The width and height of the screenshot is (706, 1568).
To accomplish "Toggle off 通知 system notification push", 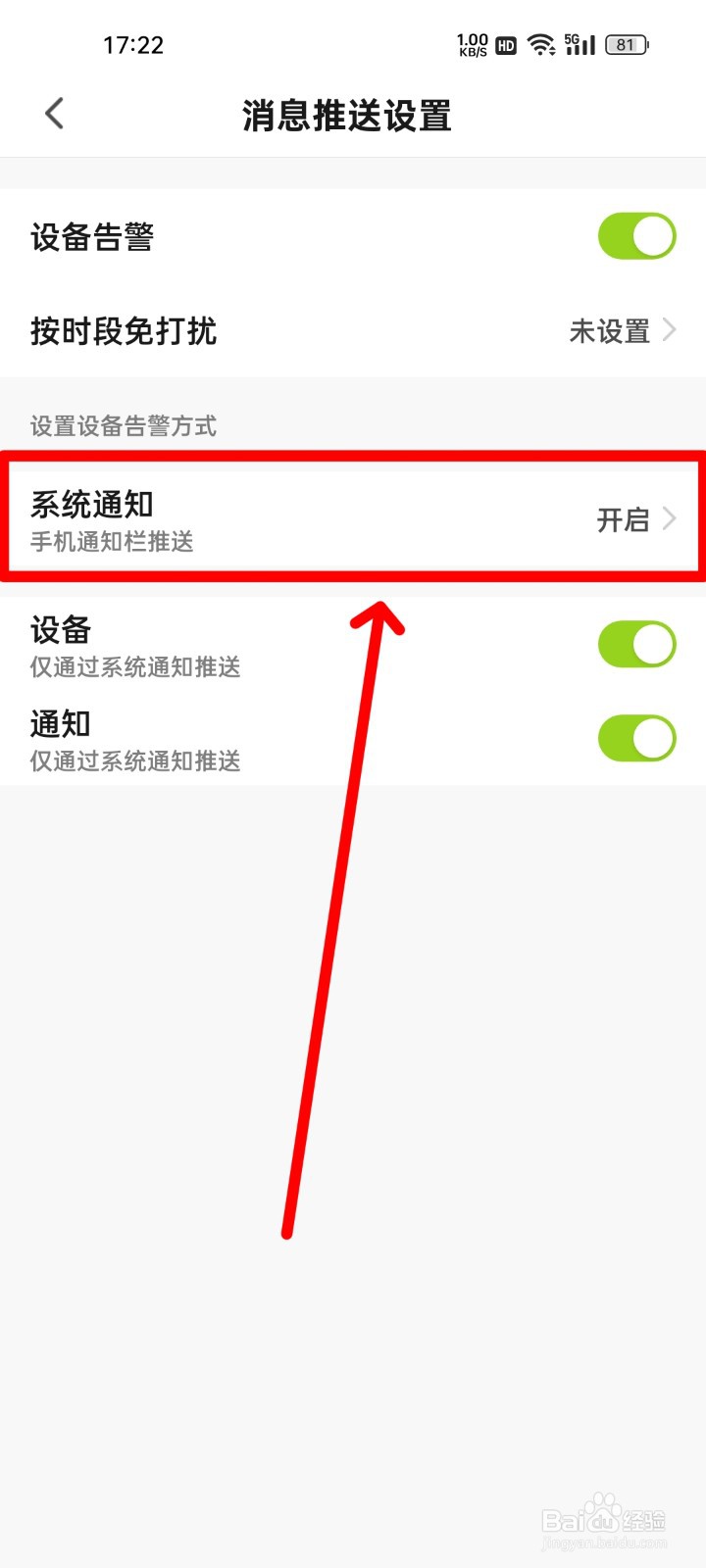I will [x=636, y=738].
